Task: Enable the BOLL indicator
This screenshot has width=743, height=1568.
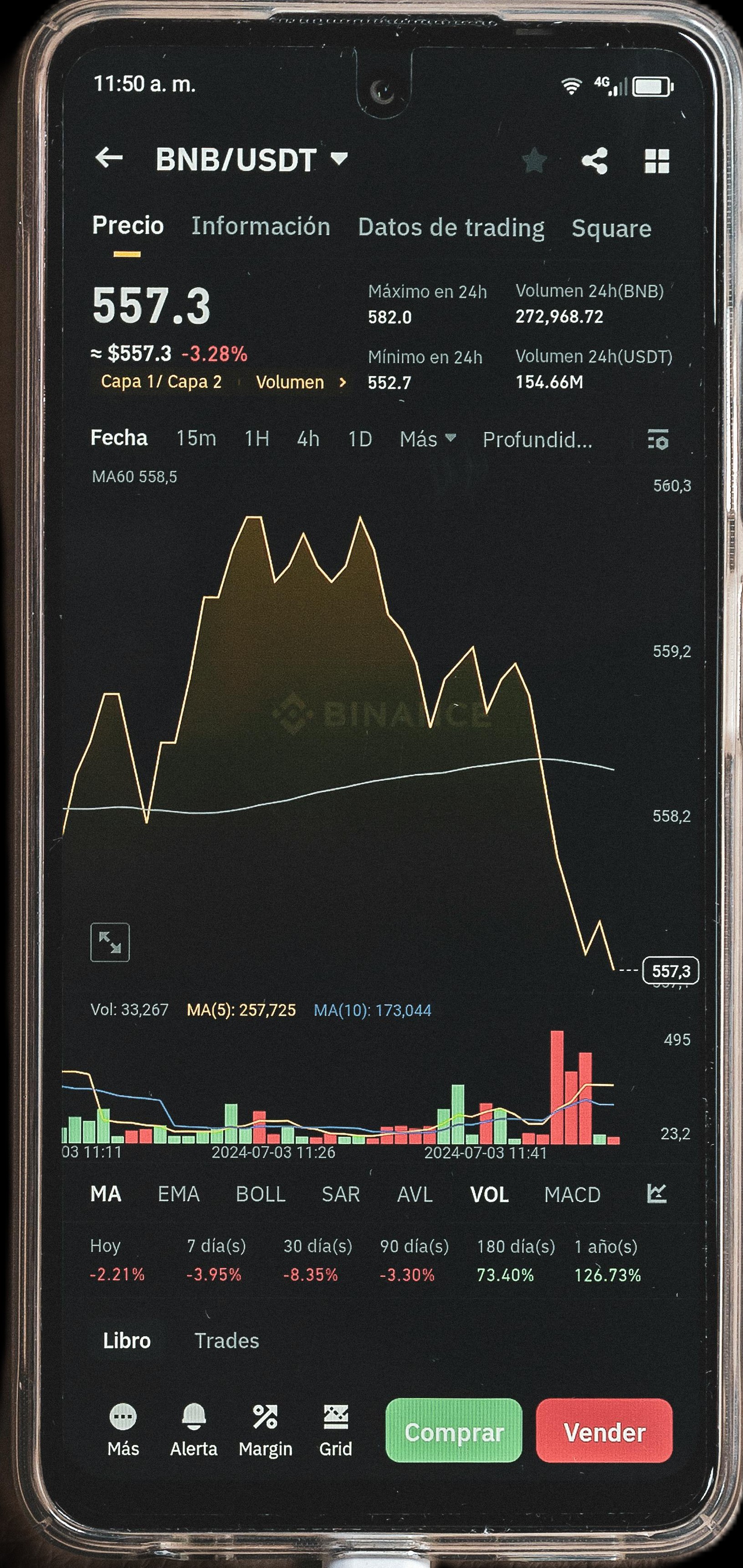Action: tap(261, 1194)
